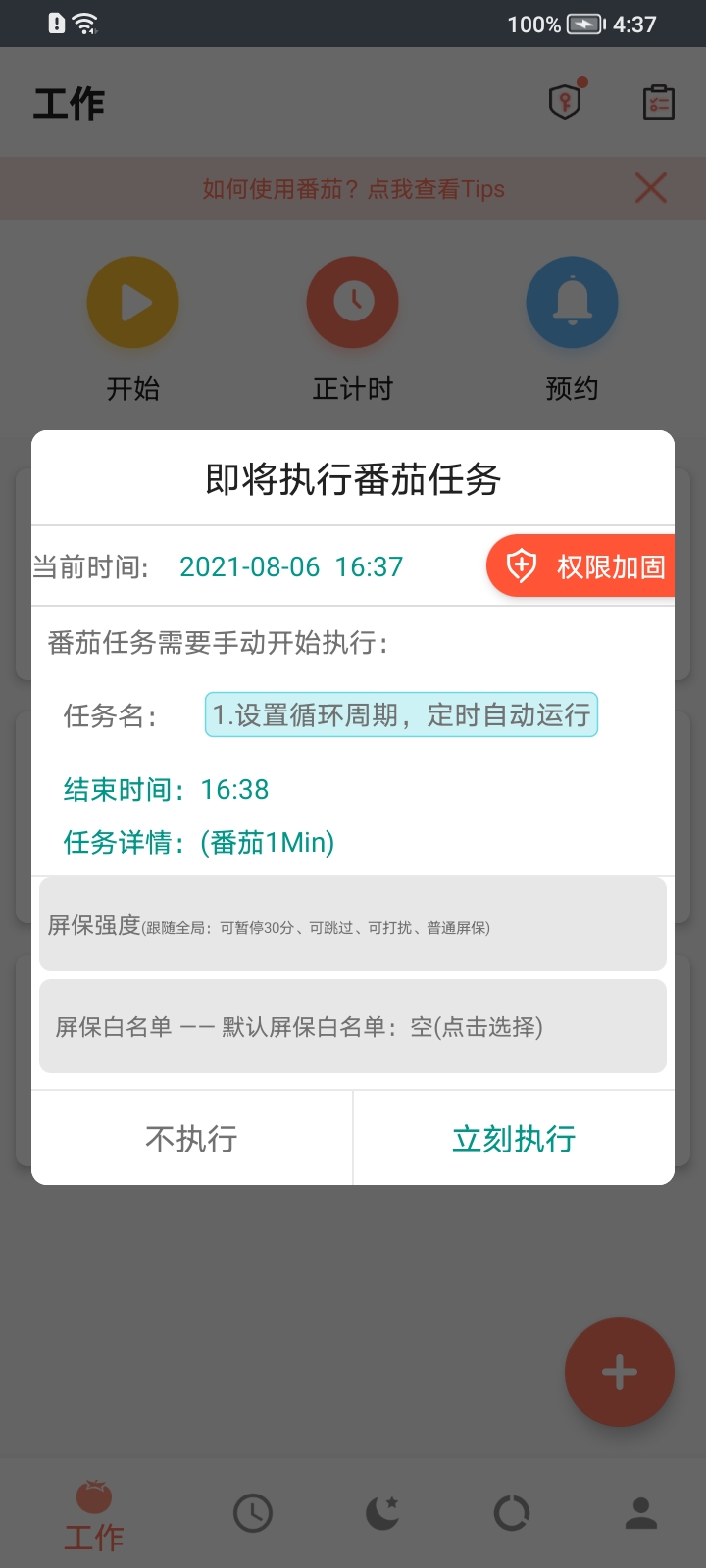Image resolution: width=706 pixels, height=1568 pixels.
Task: Tap 立刻执行 to run the task now
Action: tap(513, 1138)
